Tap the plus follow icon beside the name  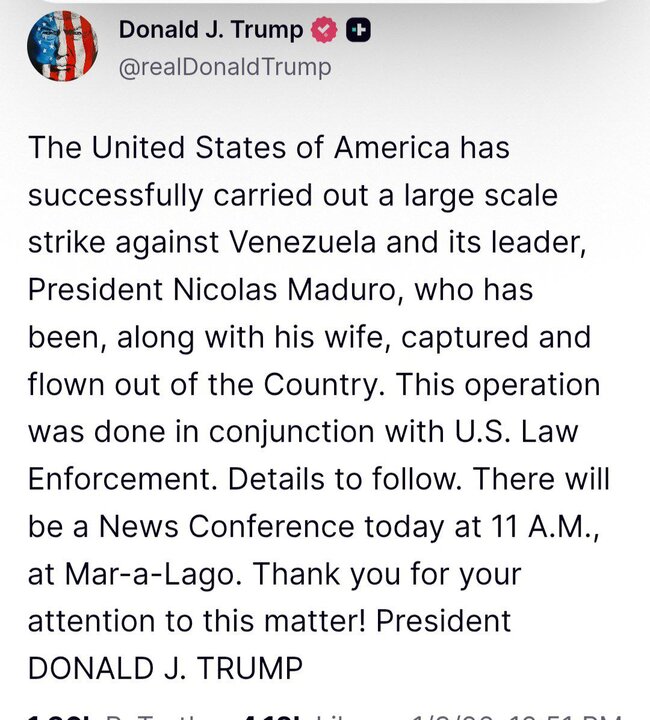tap(360, 31)
